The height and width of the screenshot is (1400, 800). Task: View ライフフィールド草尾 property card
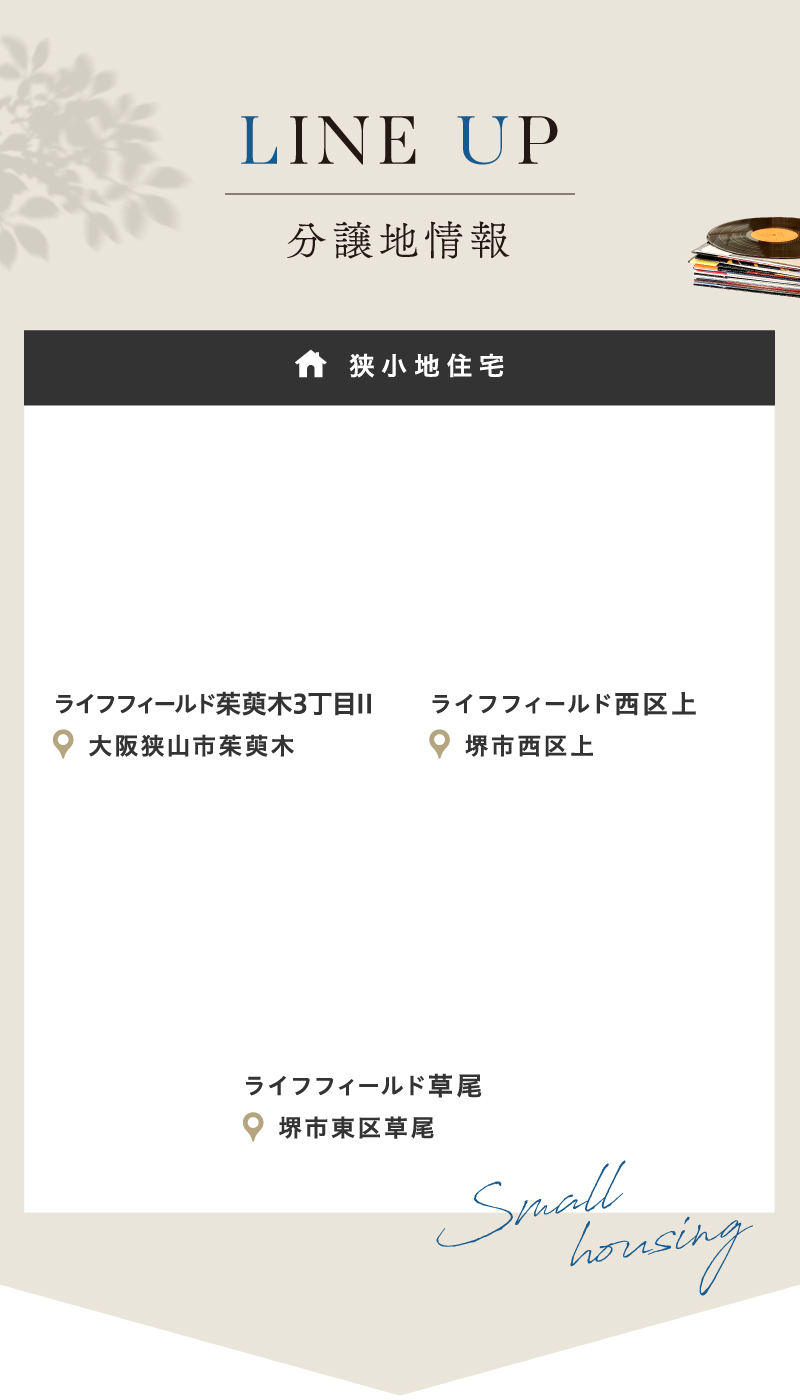click(363, 1086)
